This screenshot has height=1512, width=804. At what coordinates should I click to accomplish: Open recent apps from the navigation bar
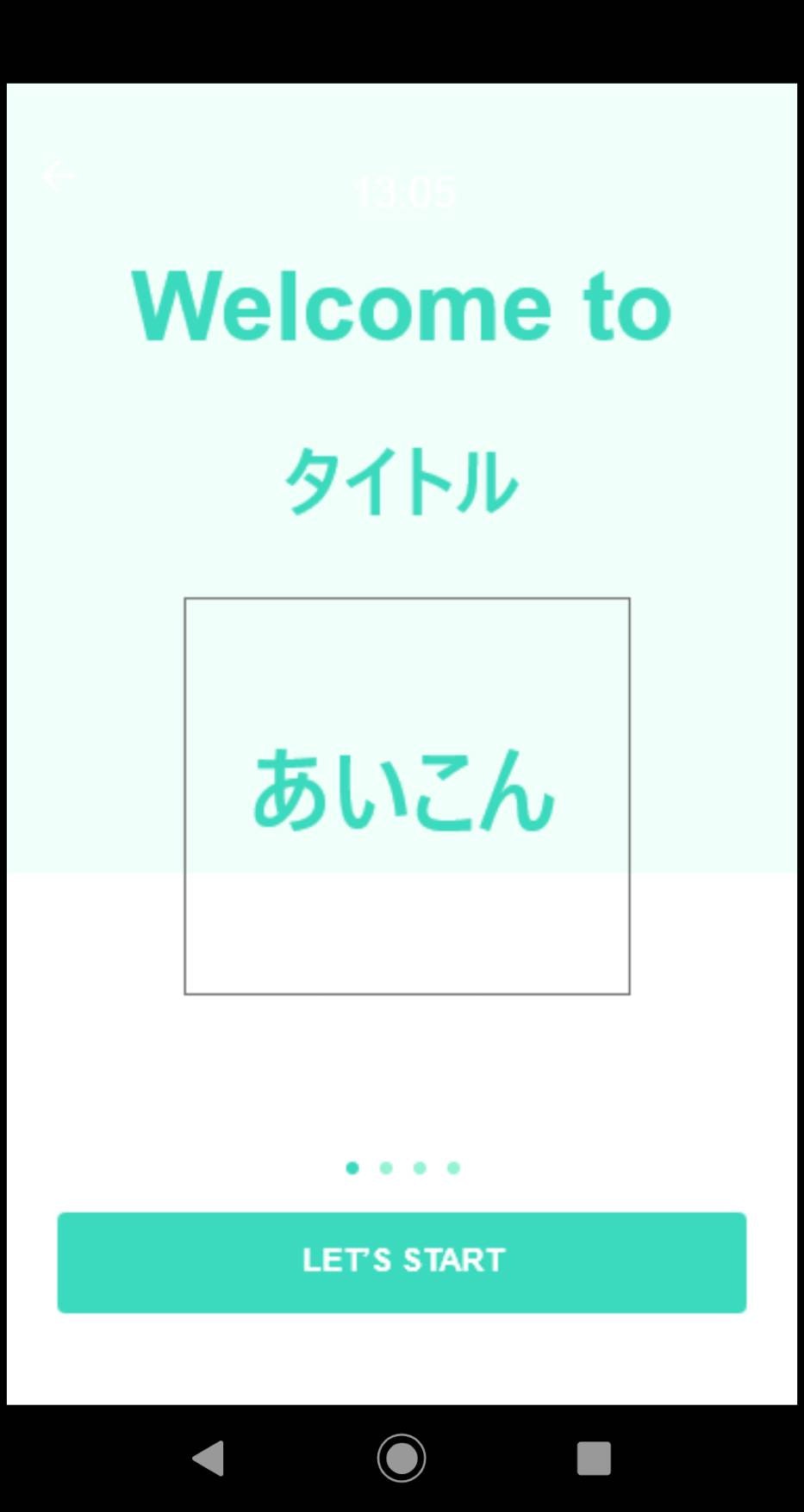[x=594, y=1459]
